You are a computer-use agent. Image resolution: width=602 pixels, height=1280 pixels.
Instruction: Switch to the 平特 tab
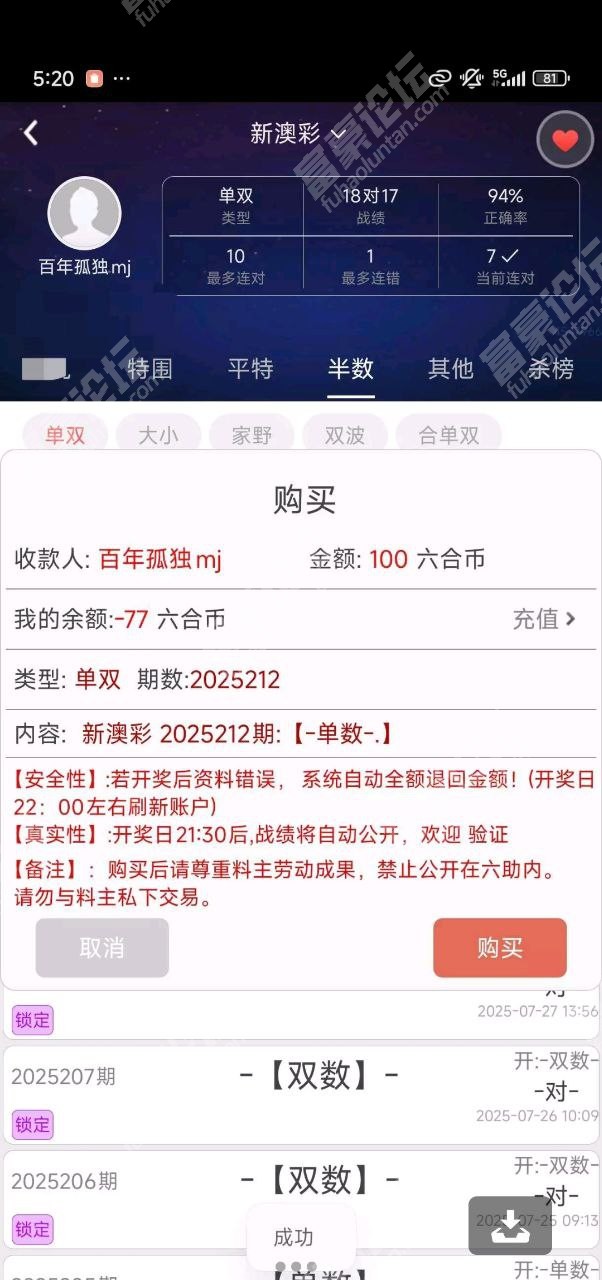pos(250,368)
